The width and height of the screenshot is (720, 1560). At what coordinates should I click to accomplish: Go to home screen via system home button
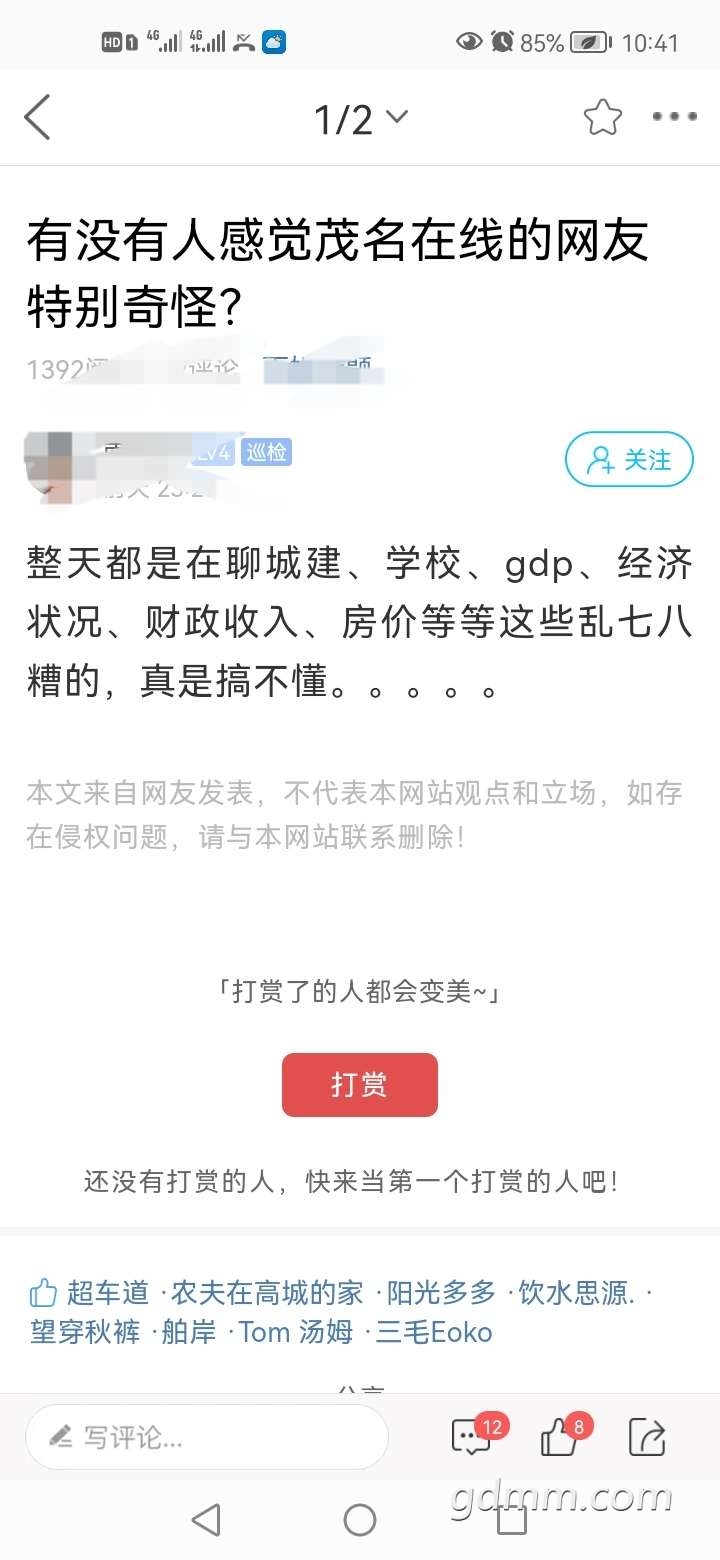click(360, 1520)
